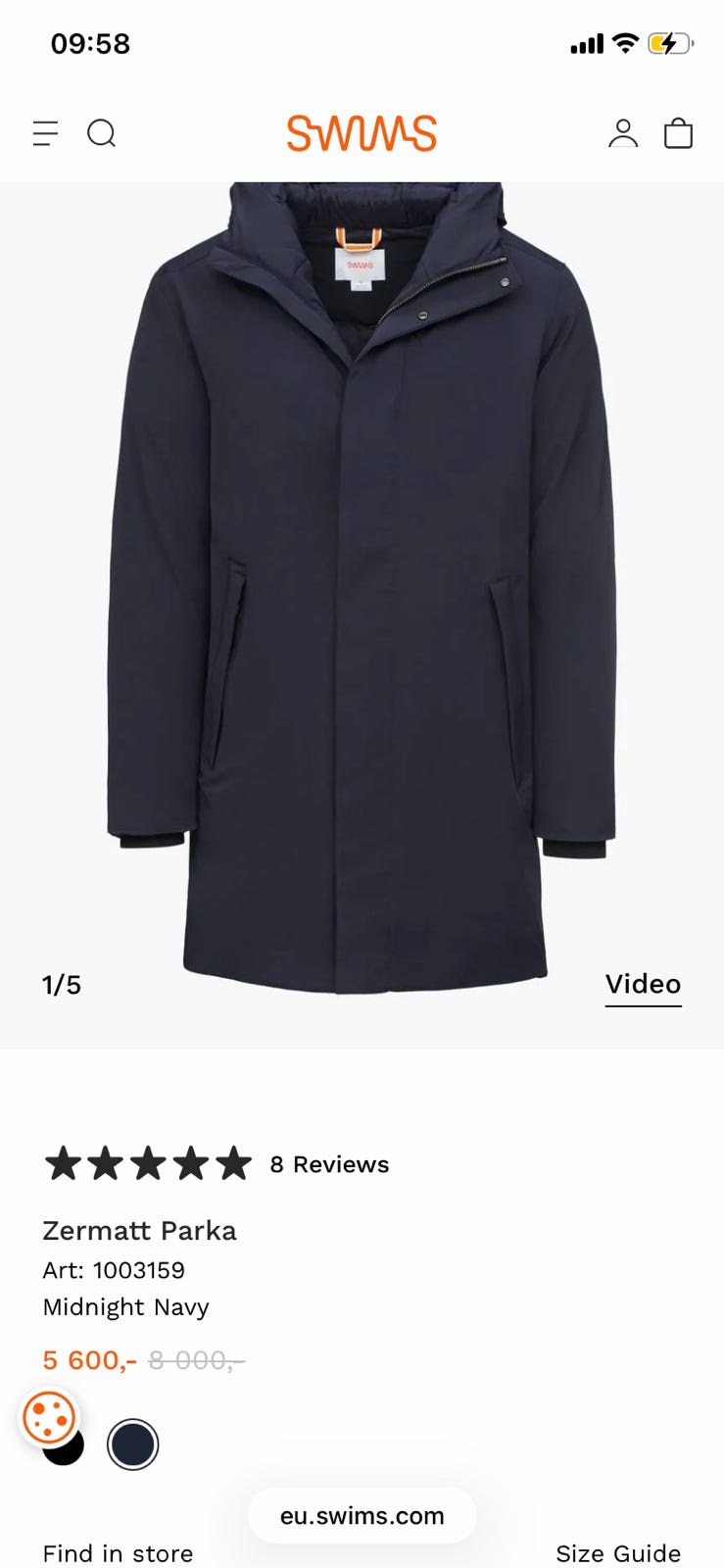Image resolution: width=724 pixels, height=1568 pixels.
Task: Open the hamburger menu
Action: (45, 133)
